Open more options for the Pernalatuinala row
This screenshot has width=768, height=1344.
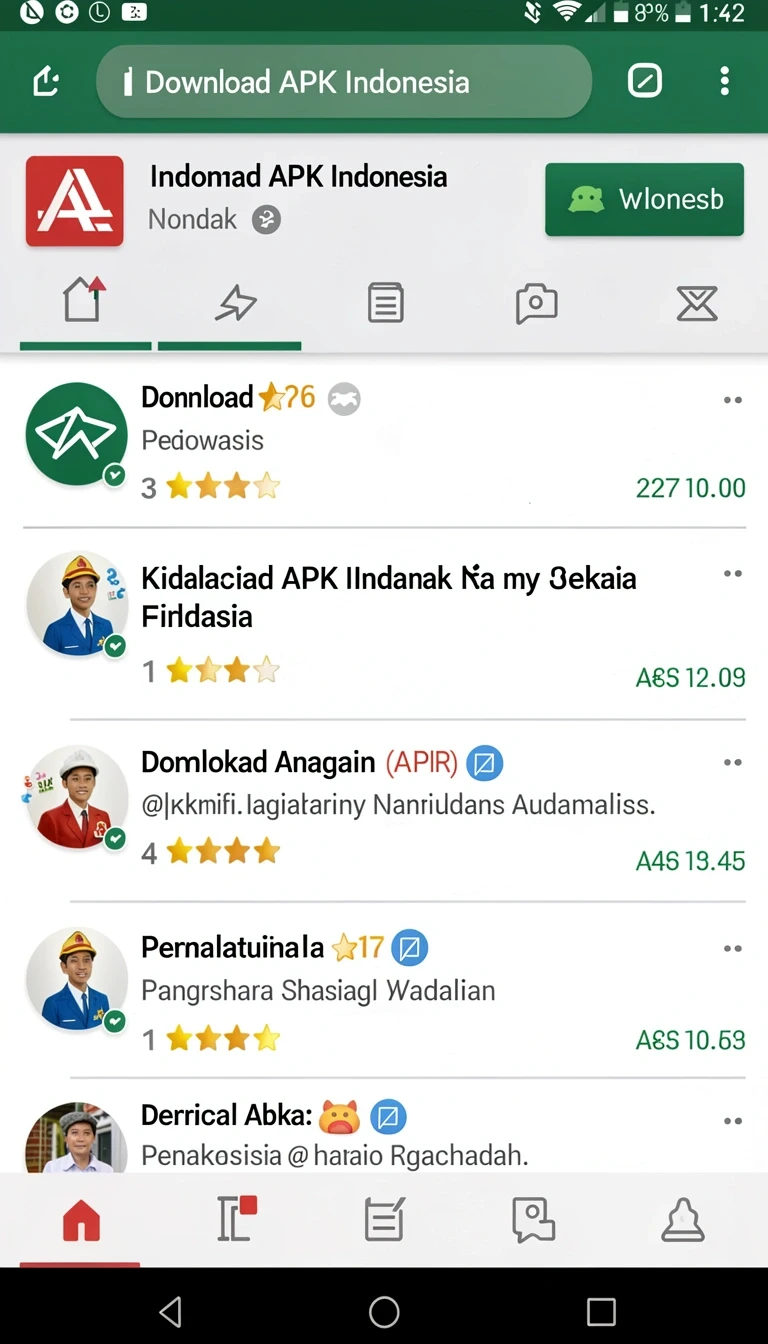tap(733, 948)
